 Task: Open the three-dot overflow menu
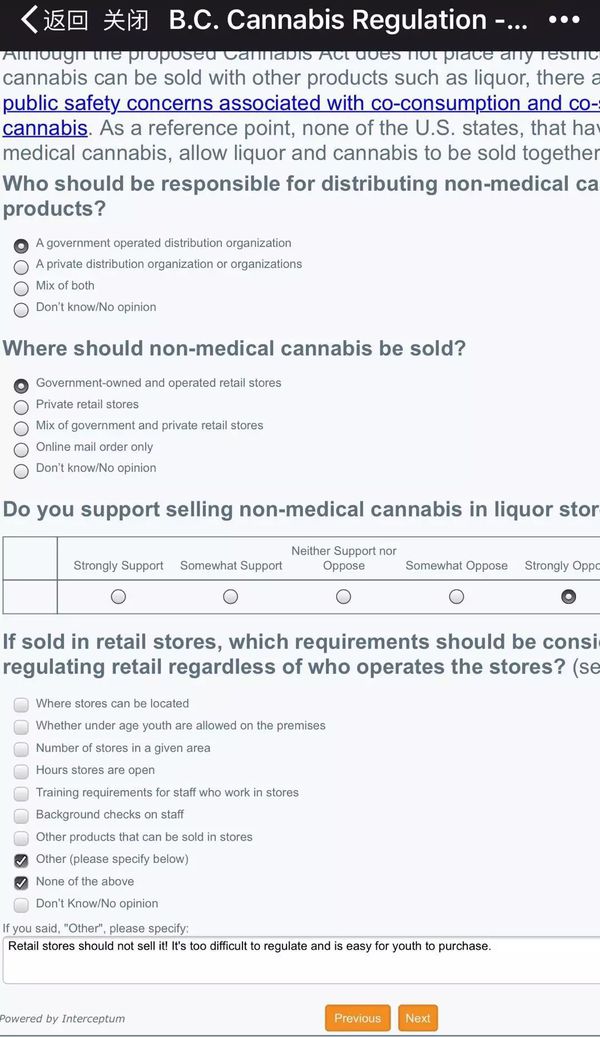(x=565, y=19)
